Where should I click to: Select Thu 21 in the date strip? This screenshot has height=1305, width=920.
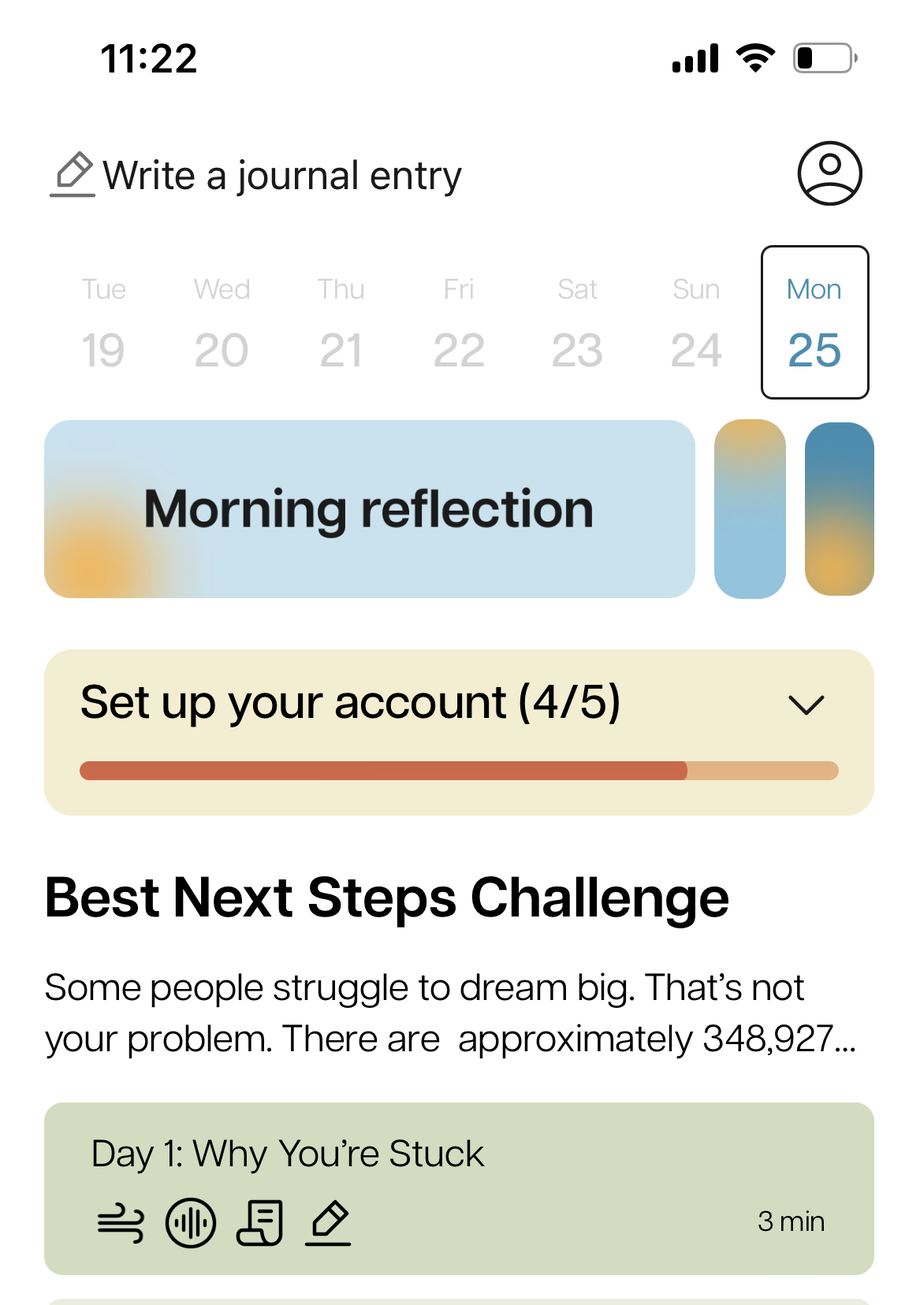[340, 323]
